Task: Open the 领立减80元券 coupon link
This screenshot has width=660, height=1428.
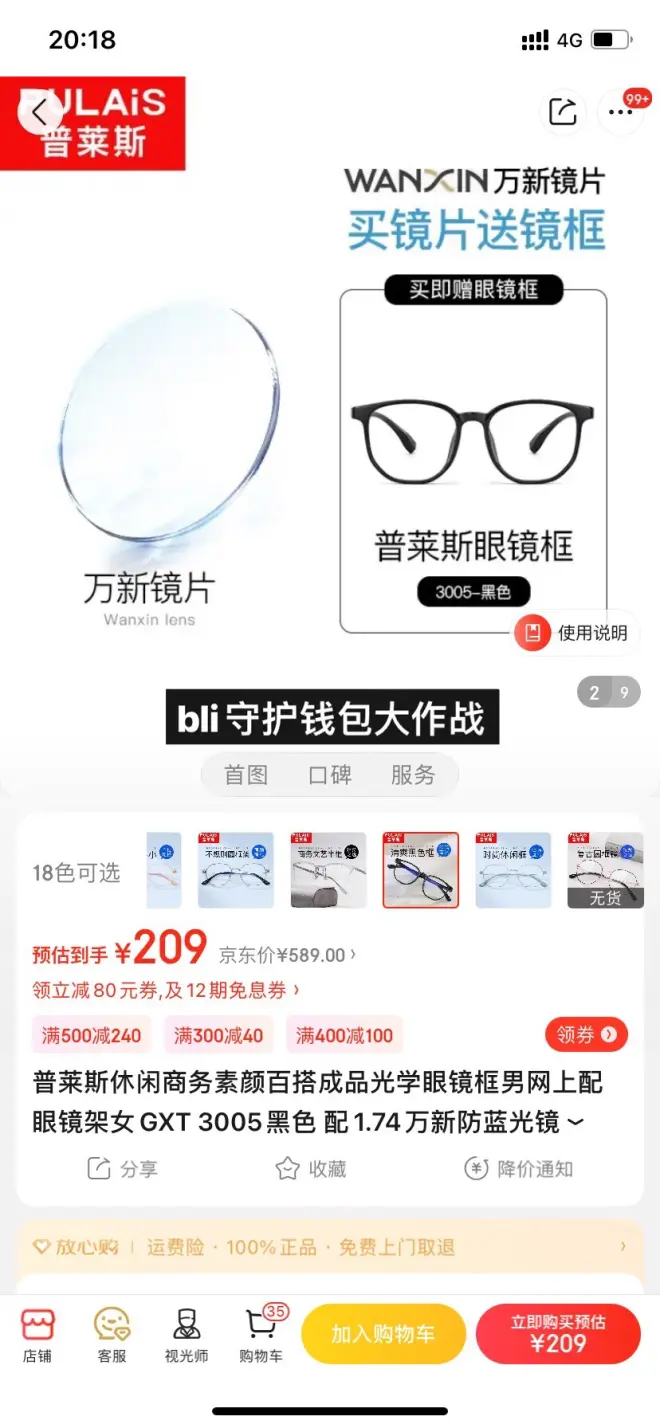Action: coord(166,991)
